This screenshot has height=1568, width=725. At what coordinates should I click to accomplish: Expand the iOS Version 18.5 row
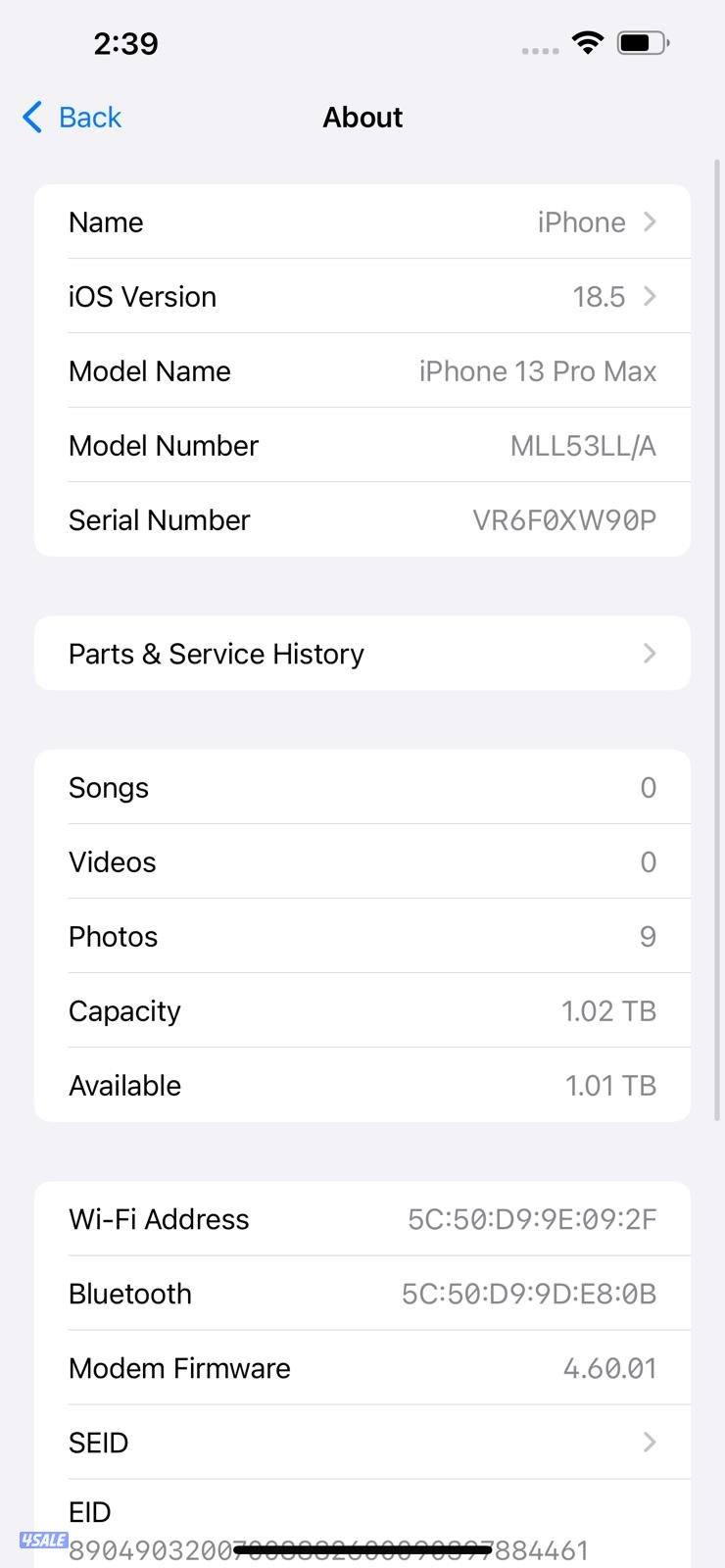point(362,296)
